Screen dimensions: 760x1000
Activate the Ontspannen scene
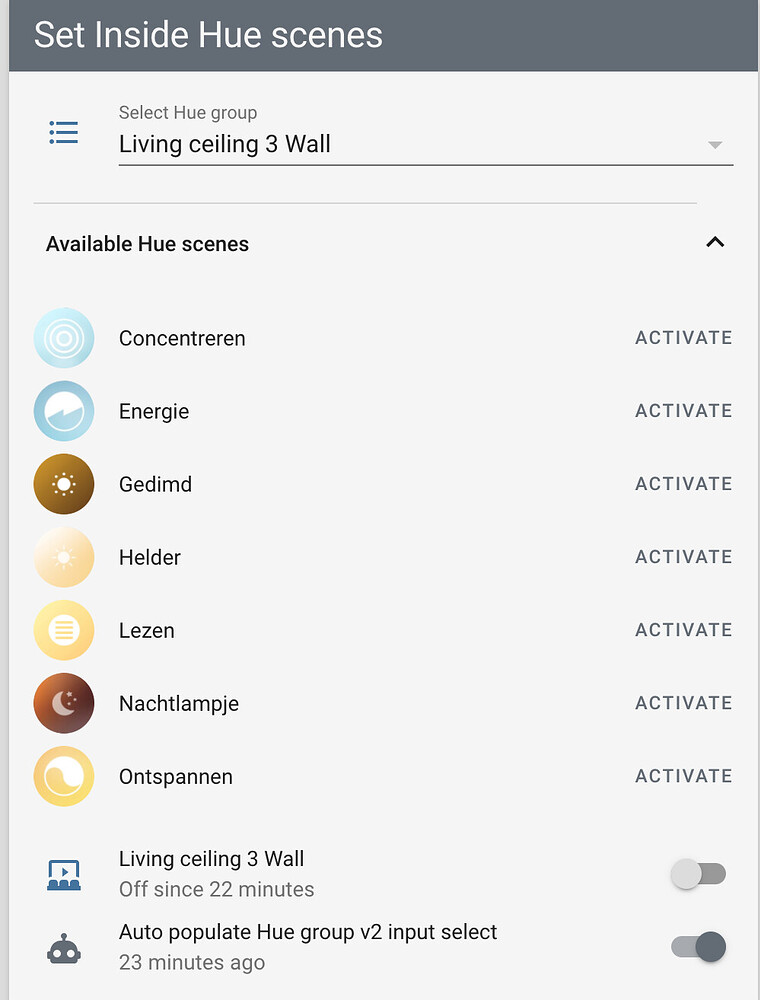pos(683,776)
